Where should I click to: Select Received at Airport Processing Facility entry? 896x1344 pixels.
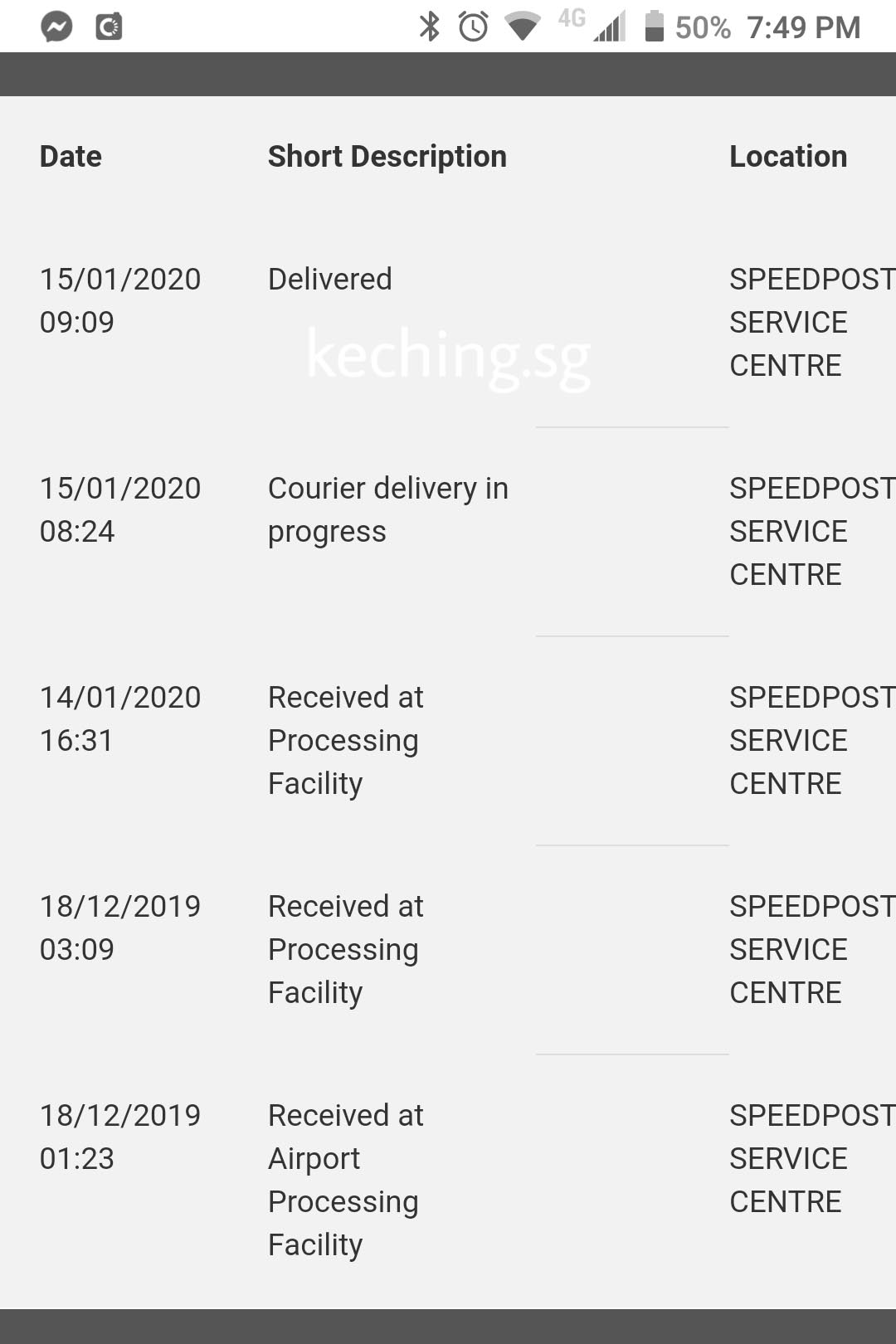(344, 1179)
